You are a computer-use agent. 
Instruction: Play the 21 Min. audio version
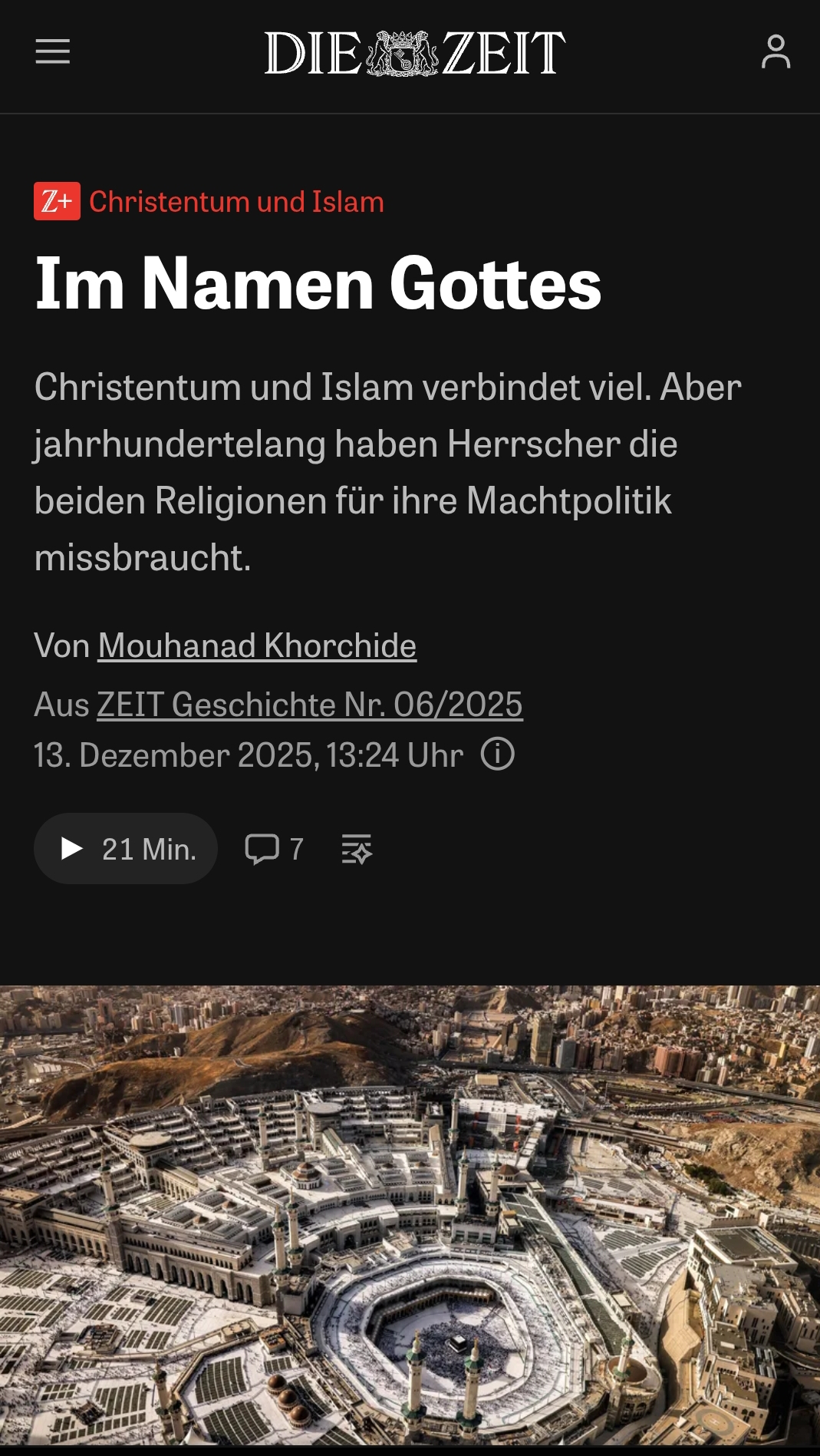click(x=126, y=849)
